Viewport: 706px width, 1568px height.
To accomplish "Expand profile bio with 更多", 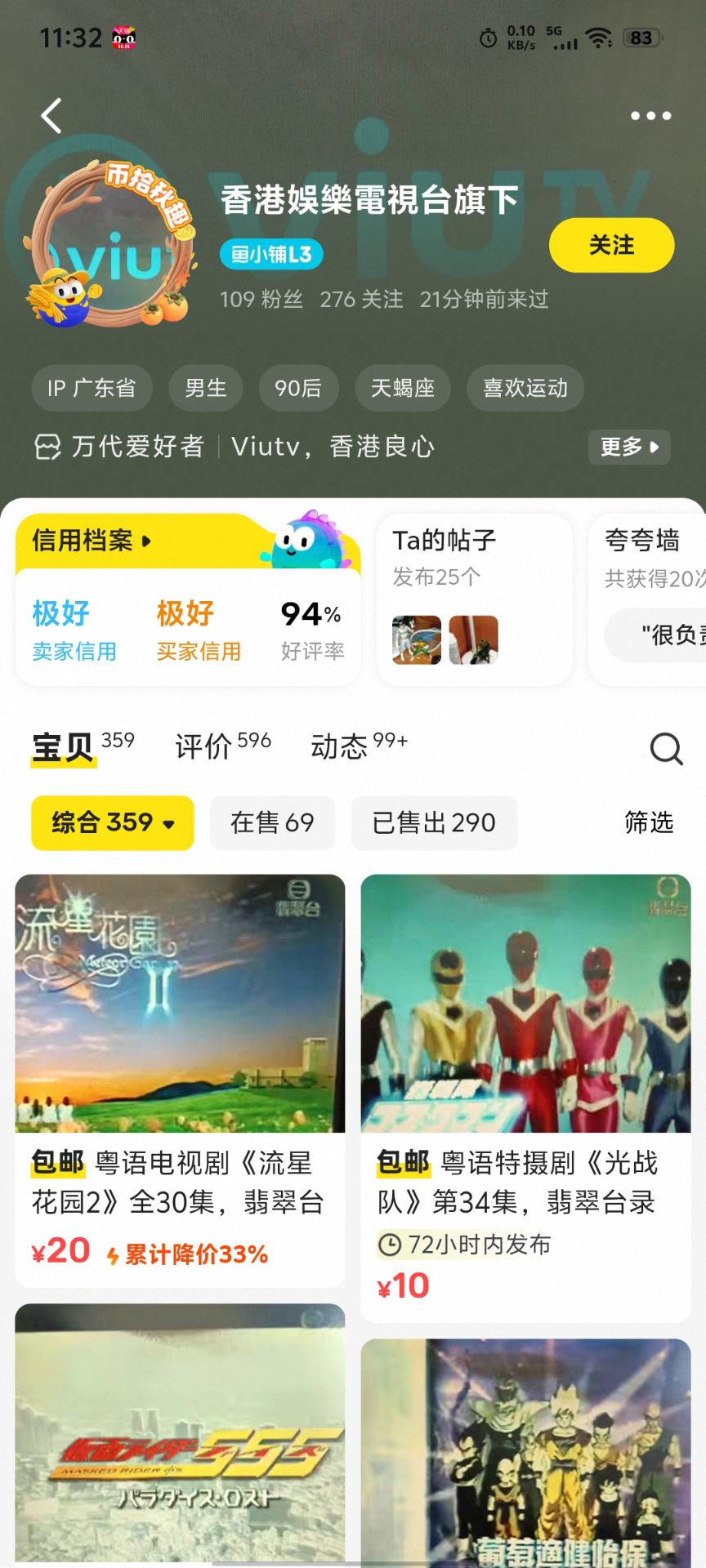I will point(628,447).
